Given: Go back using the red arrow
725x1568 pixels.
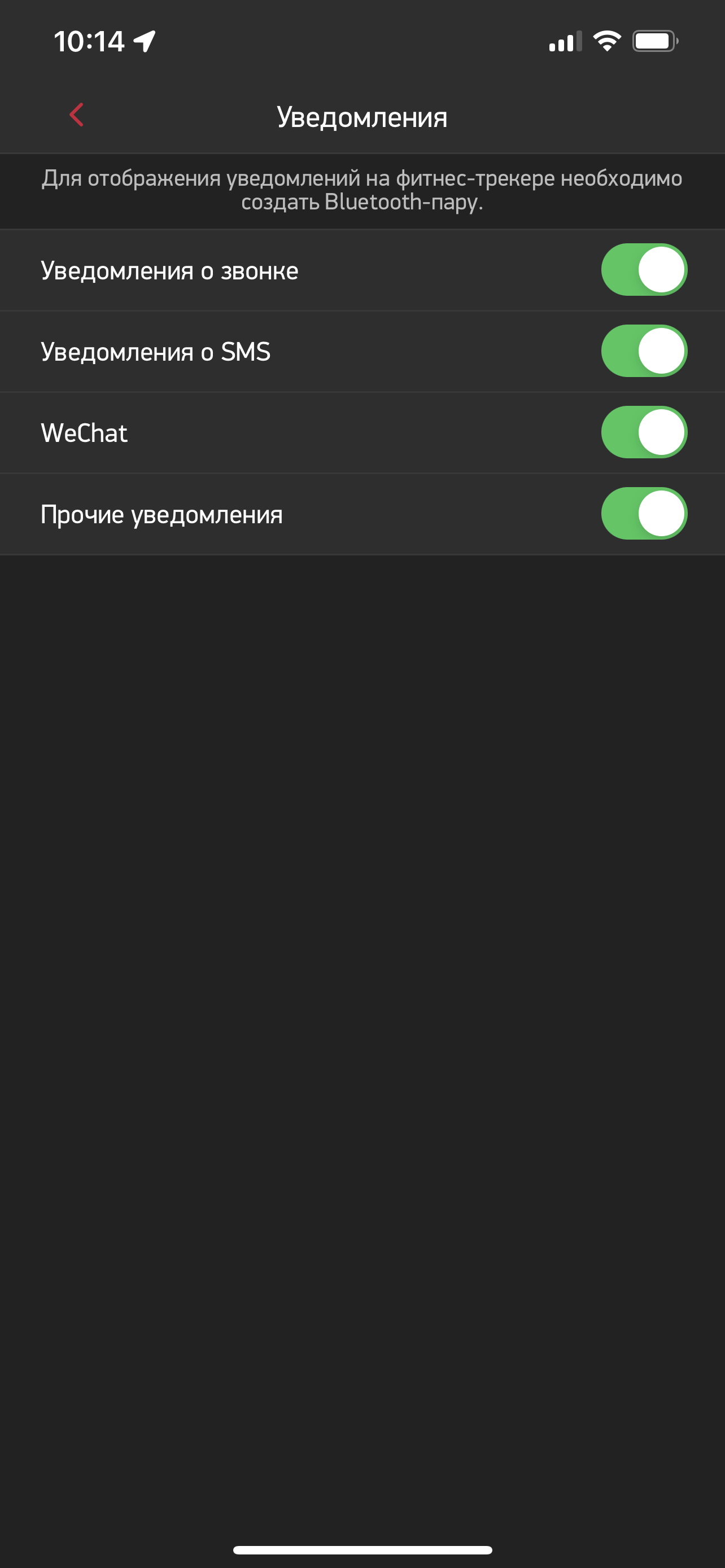Looking at the screenshot, I should tap(77, 115).
